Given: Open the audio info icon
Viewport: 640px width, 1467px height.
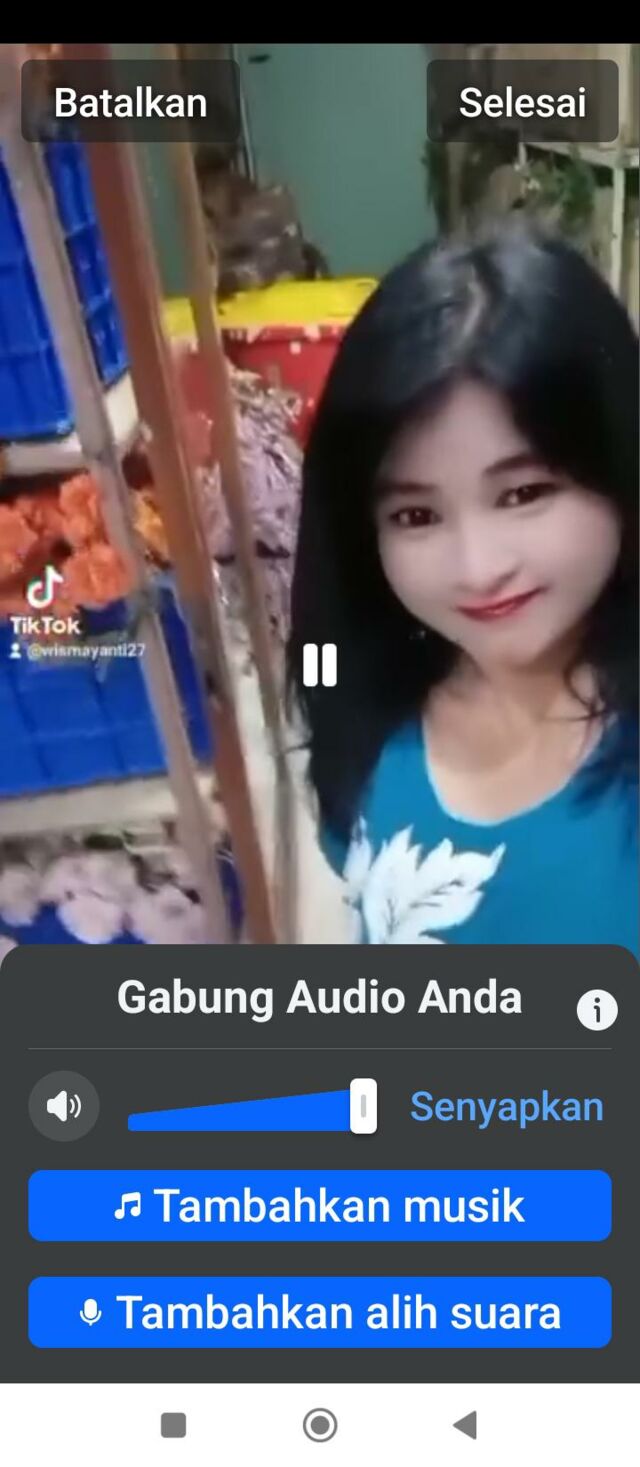Looking at the screenshot, I should [x=597, y=1011].
